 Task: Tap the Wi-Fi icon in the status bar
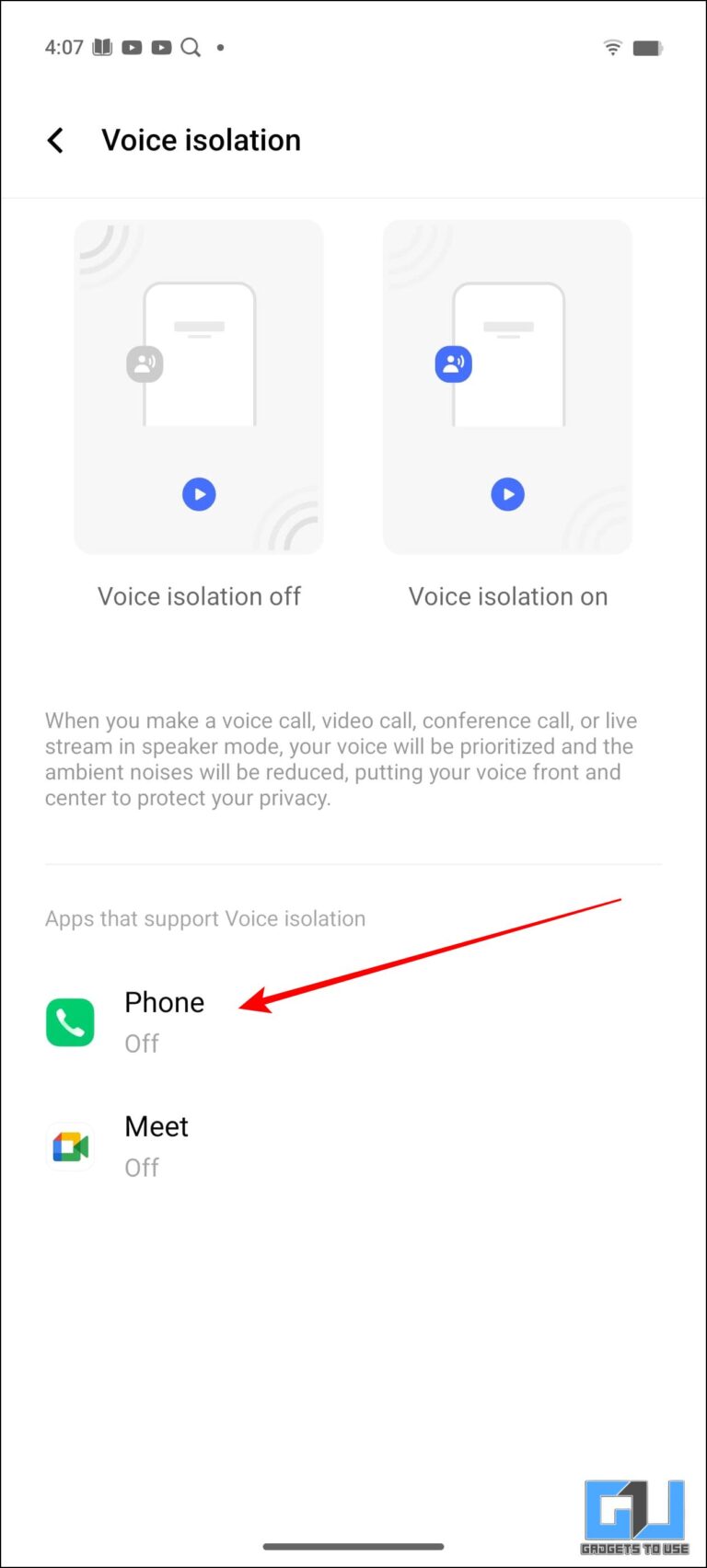pos(611,47)
